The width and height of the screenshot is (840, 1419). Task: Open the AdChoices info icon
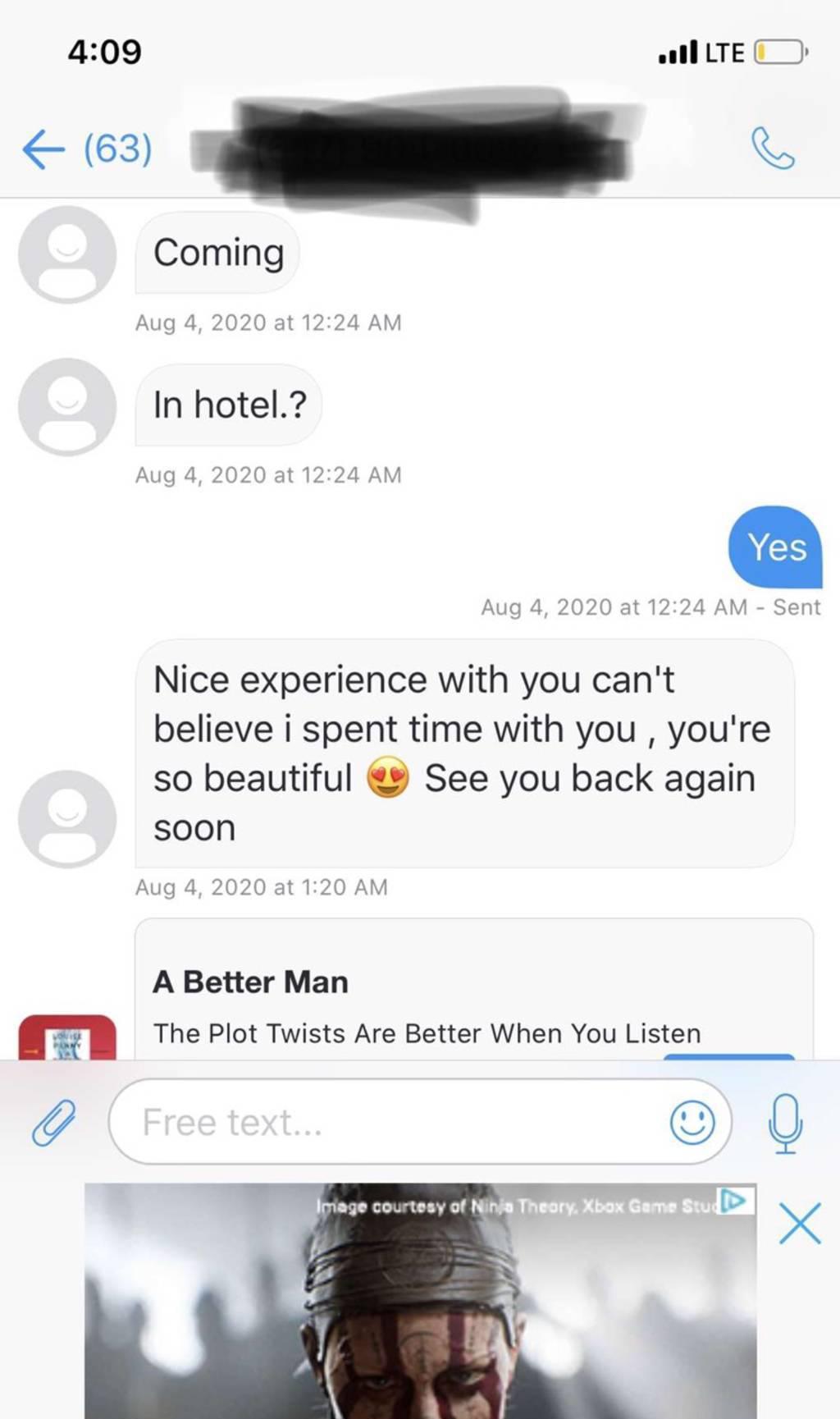tap(734, 1202)
